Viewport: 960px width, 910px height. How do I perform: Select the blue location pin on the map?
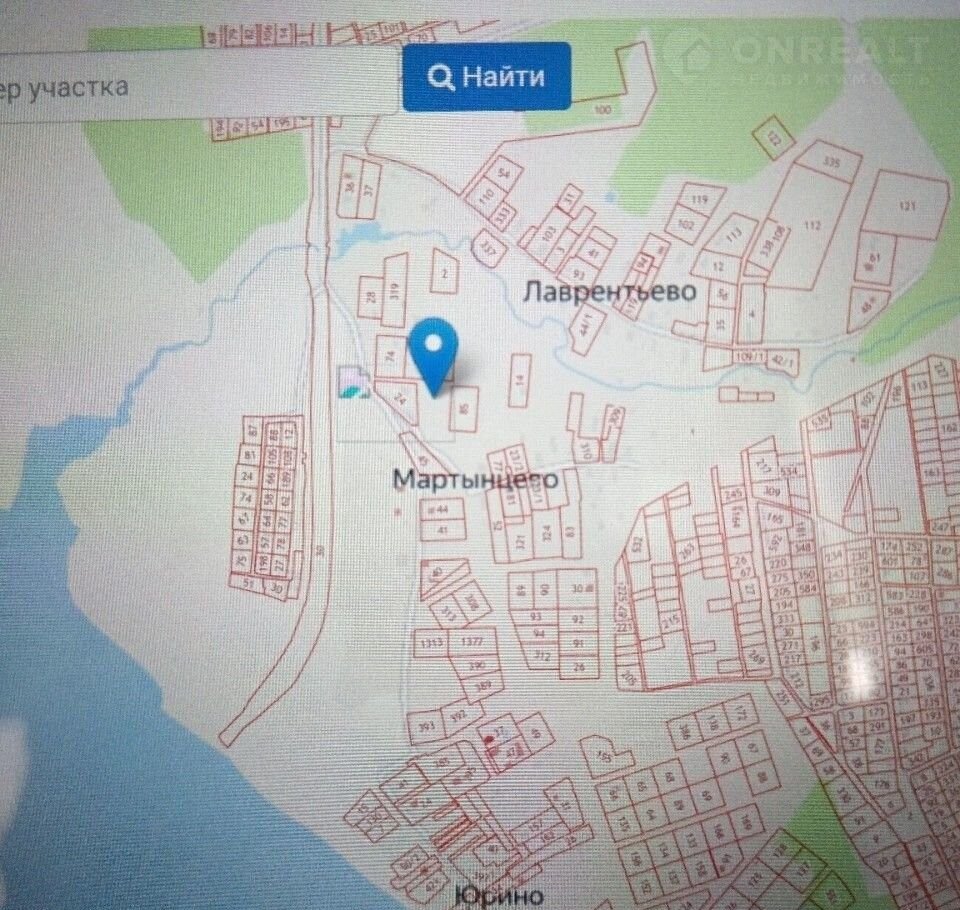434,350
